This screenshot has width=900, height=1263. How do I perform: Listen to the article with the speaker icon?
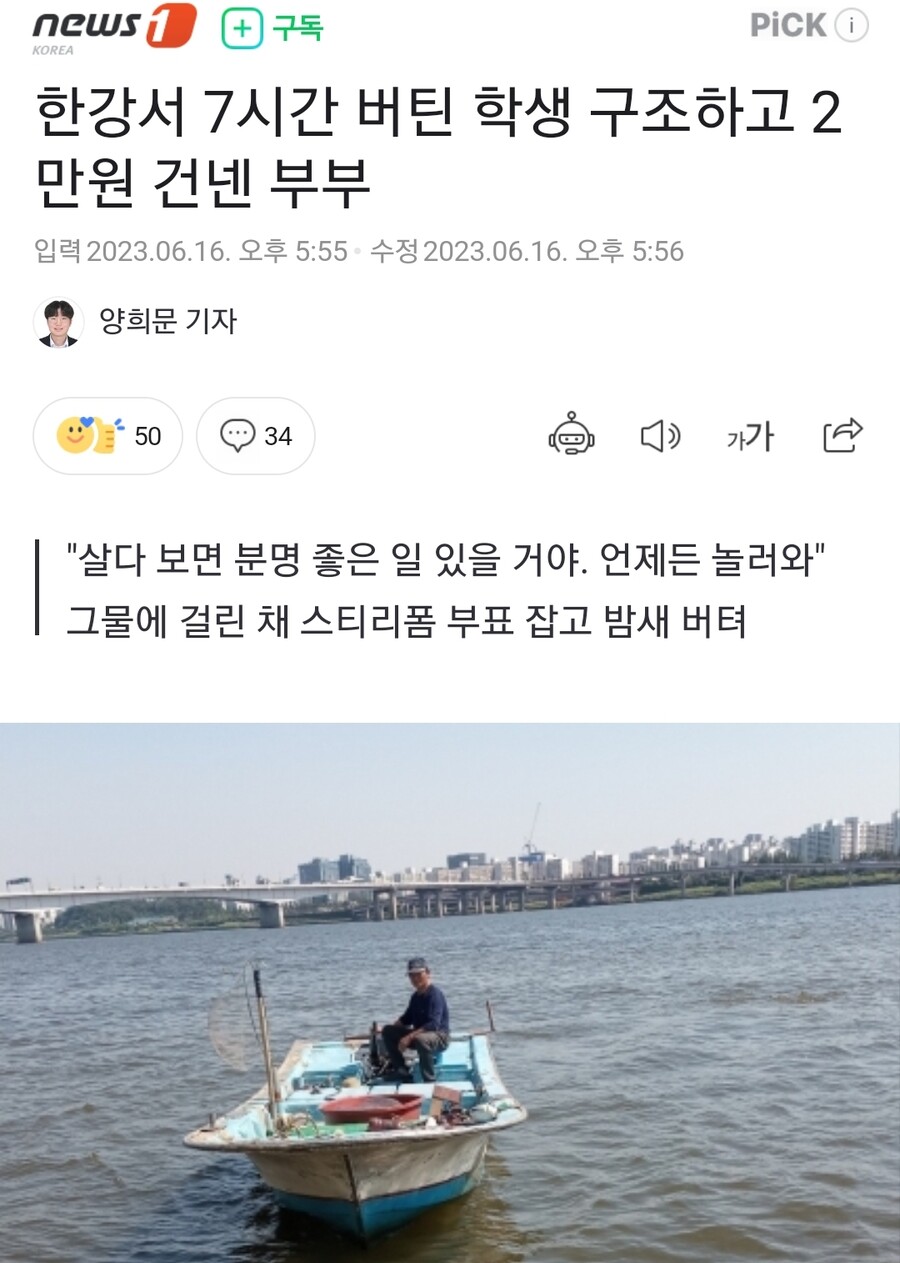[660, 436]
